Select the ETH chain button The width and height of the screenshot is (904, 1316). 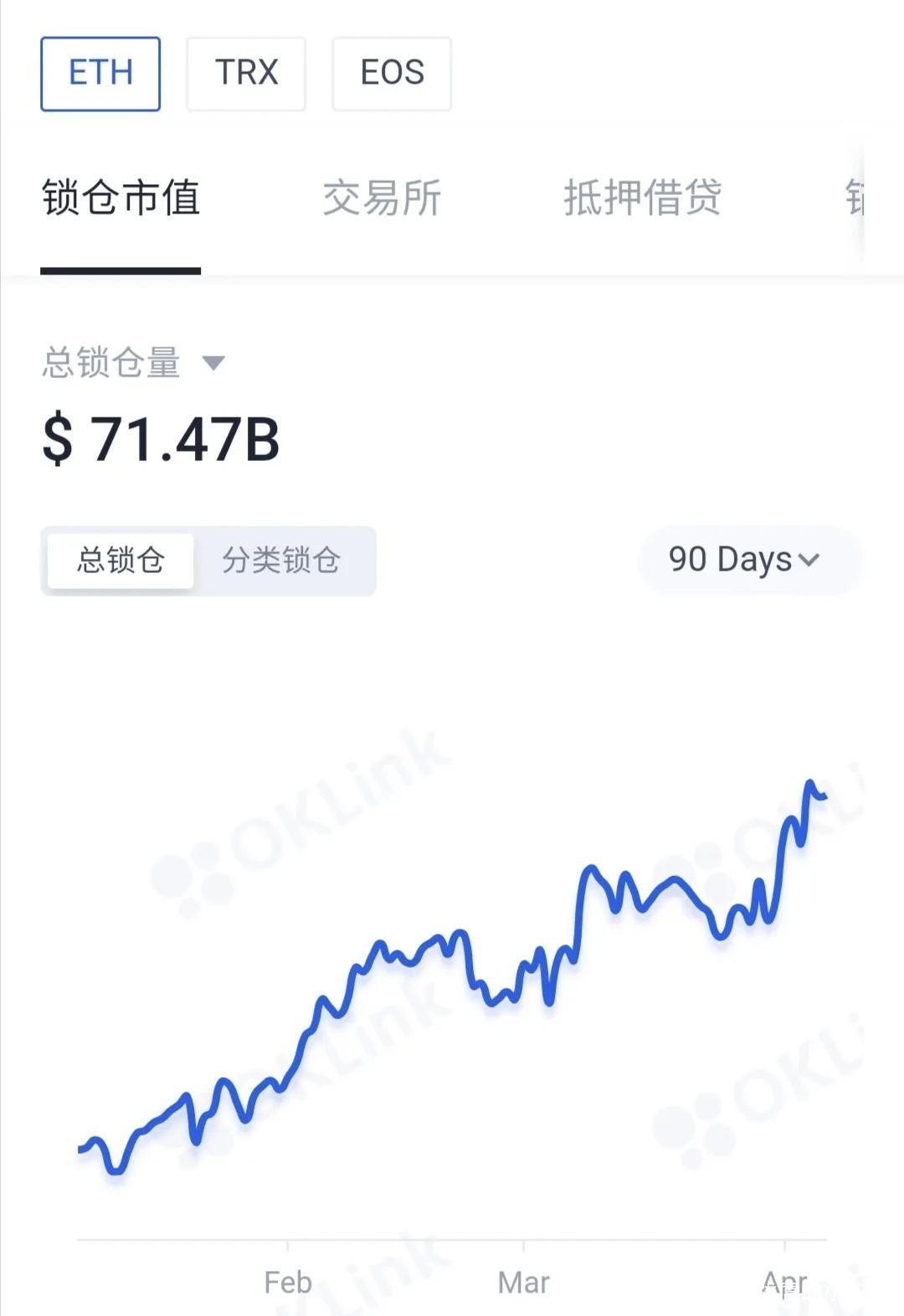click(x=100, y=74)
